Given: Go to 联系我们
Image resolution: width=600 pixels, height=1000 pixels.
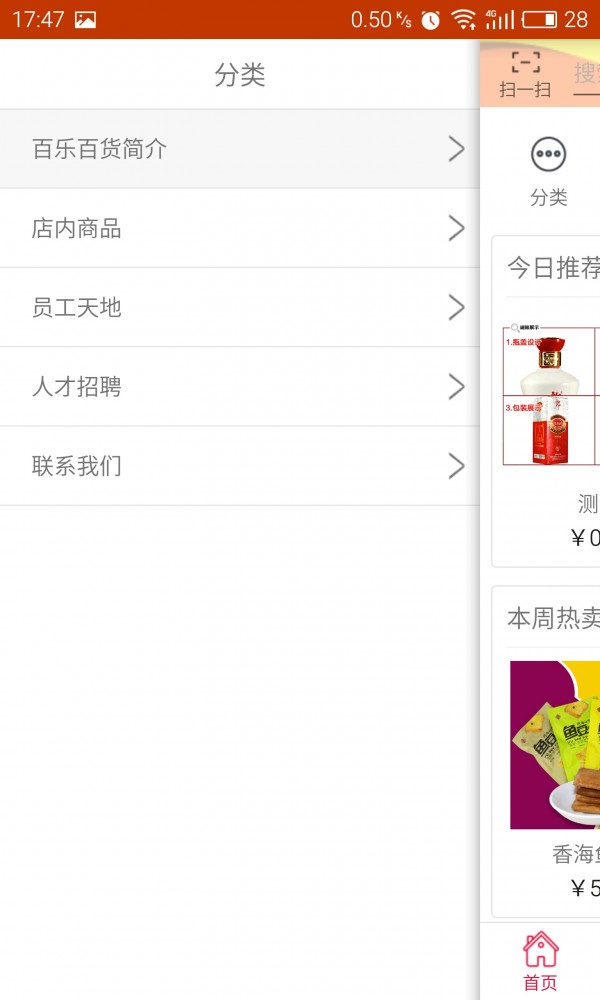Looking at the screenshot, I should (240, 466).
